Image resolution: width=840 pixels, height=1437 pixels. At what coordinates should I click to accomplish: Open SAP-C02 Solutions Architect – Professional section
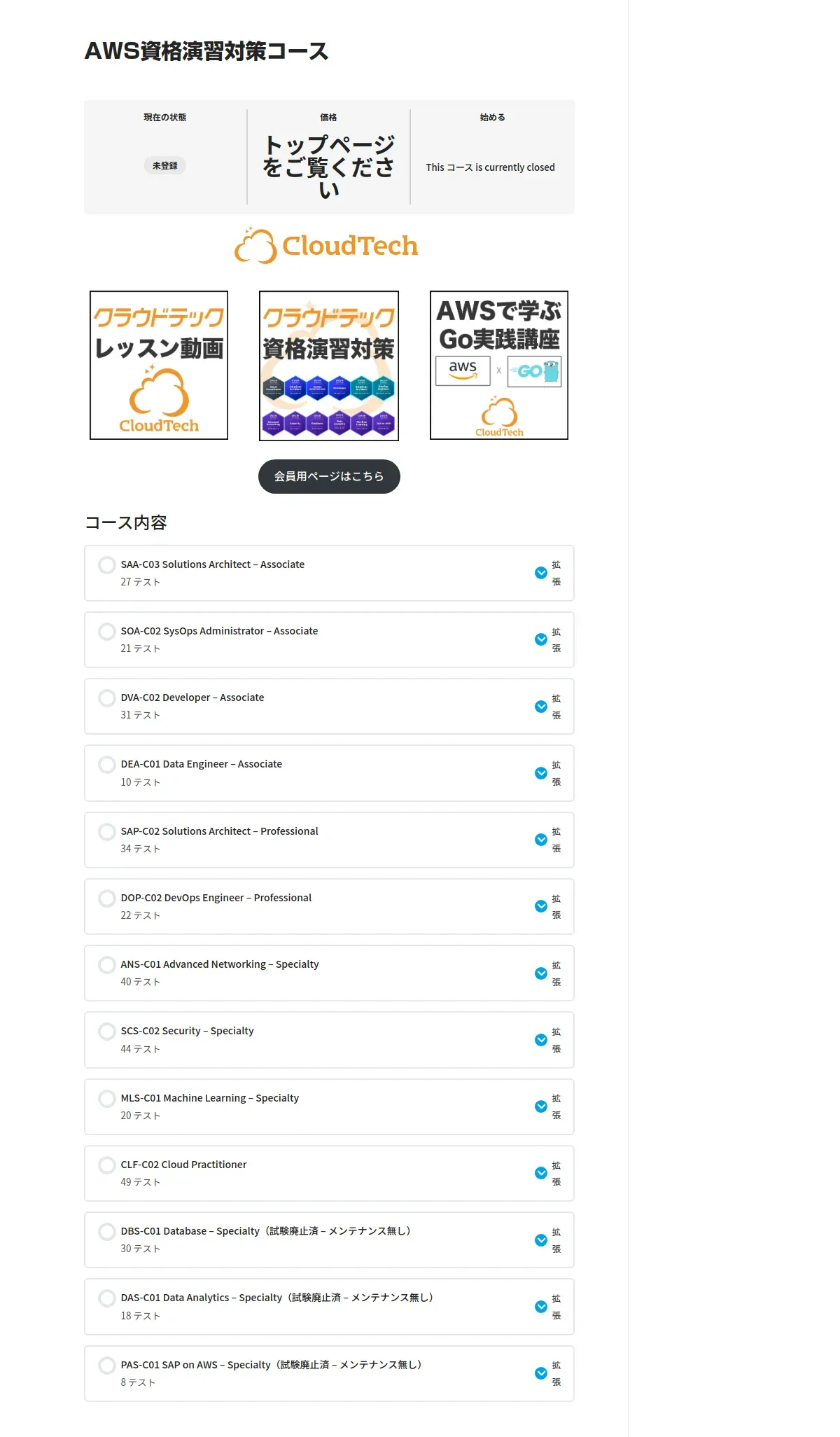[x=219, y=831]
